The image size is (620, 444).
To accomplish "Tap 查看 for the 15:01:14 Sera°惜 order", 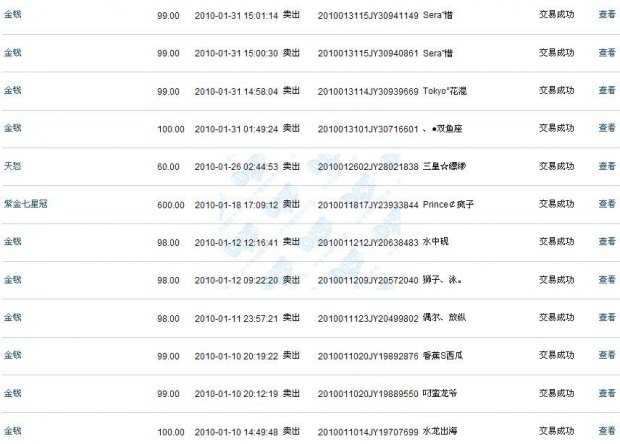I will point(606,15).
